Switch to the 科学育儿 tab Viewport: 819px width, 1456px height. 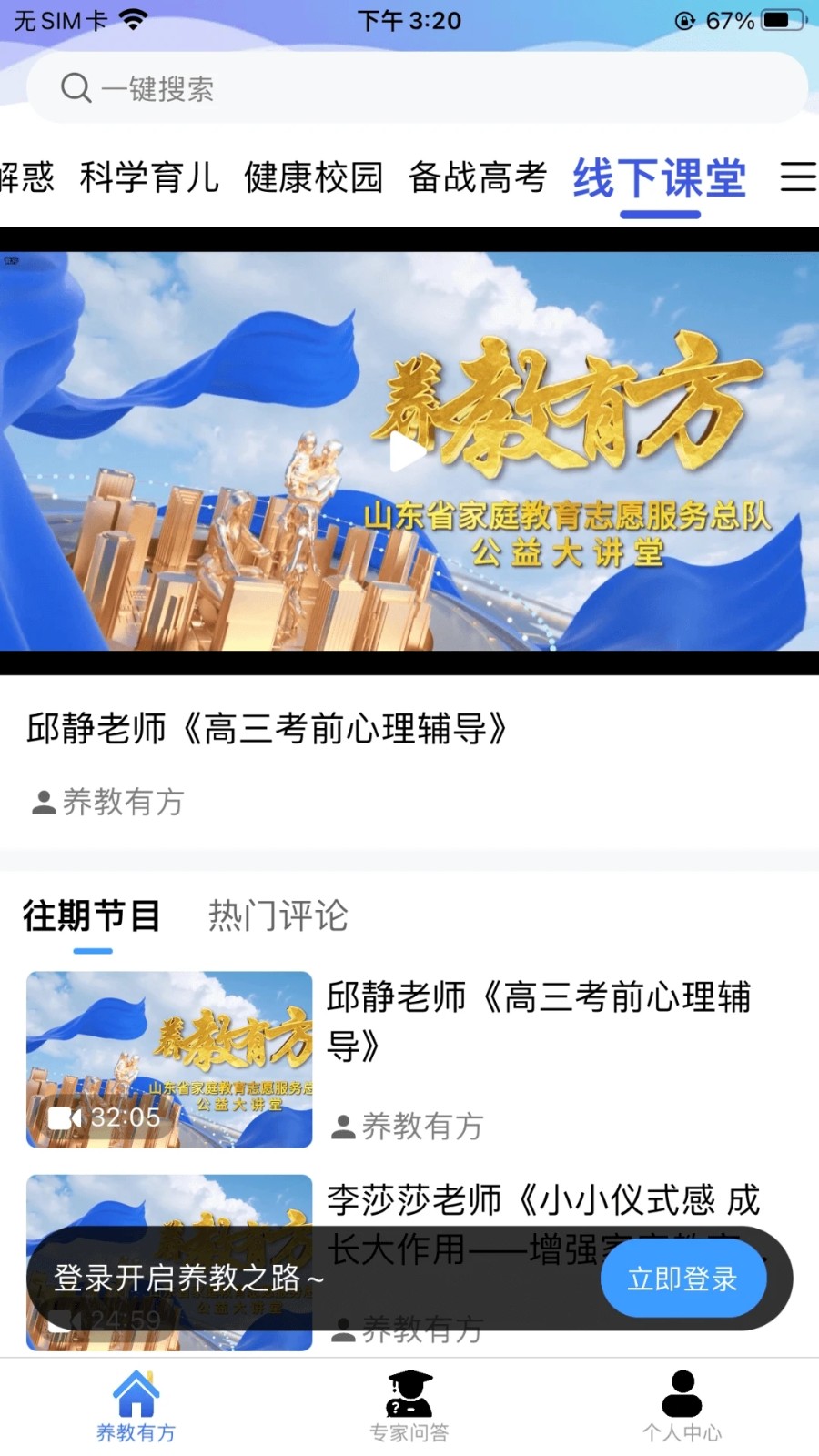(x=149, y=177)
